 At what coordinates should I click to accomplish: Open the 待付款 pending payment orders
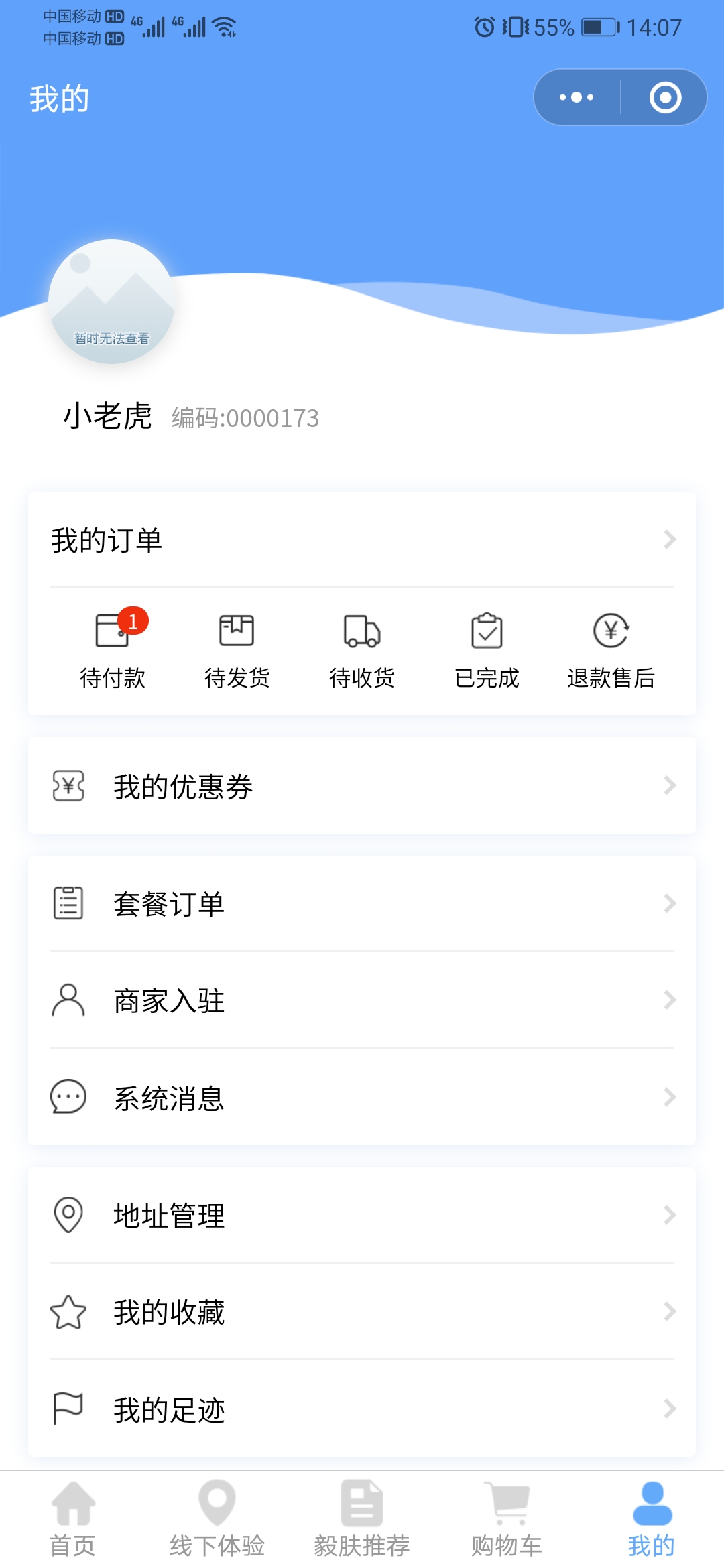[113, 650]
